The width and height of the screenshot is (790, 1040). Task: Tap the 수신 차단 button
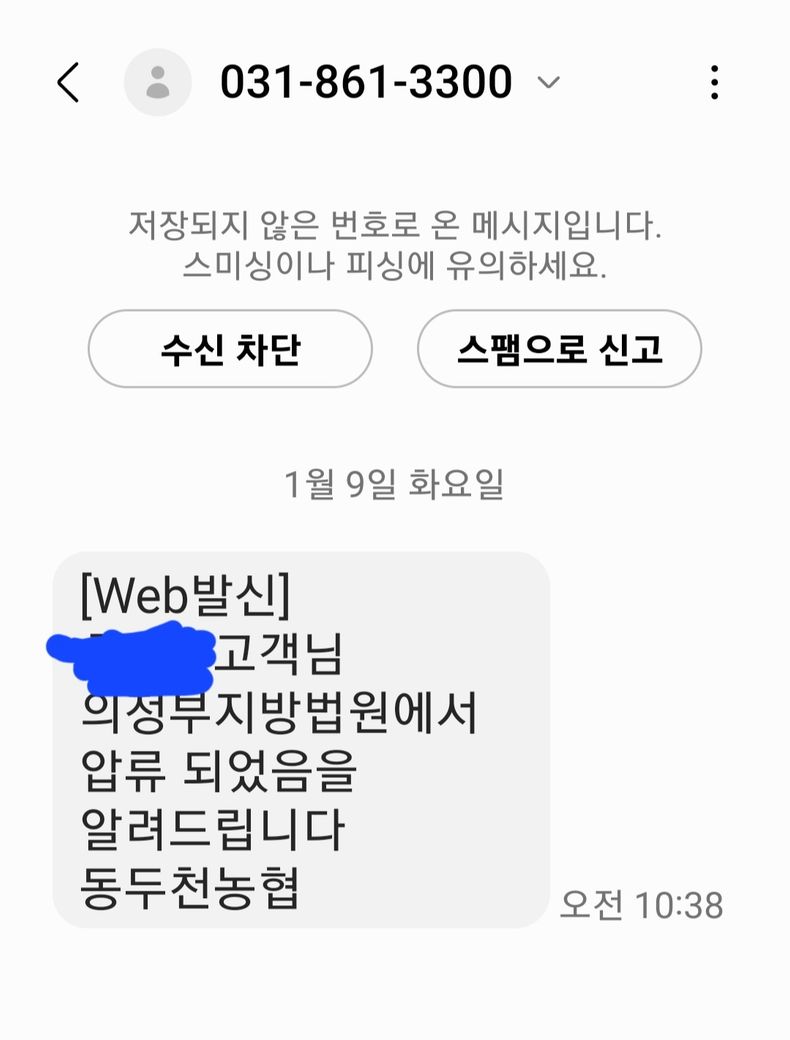click(x=230, y=349)
